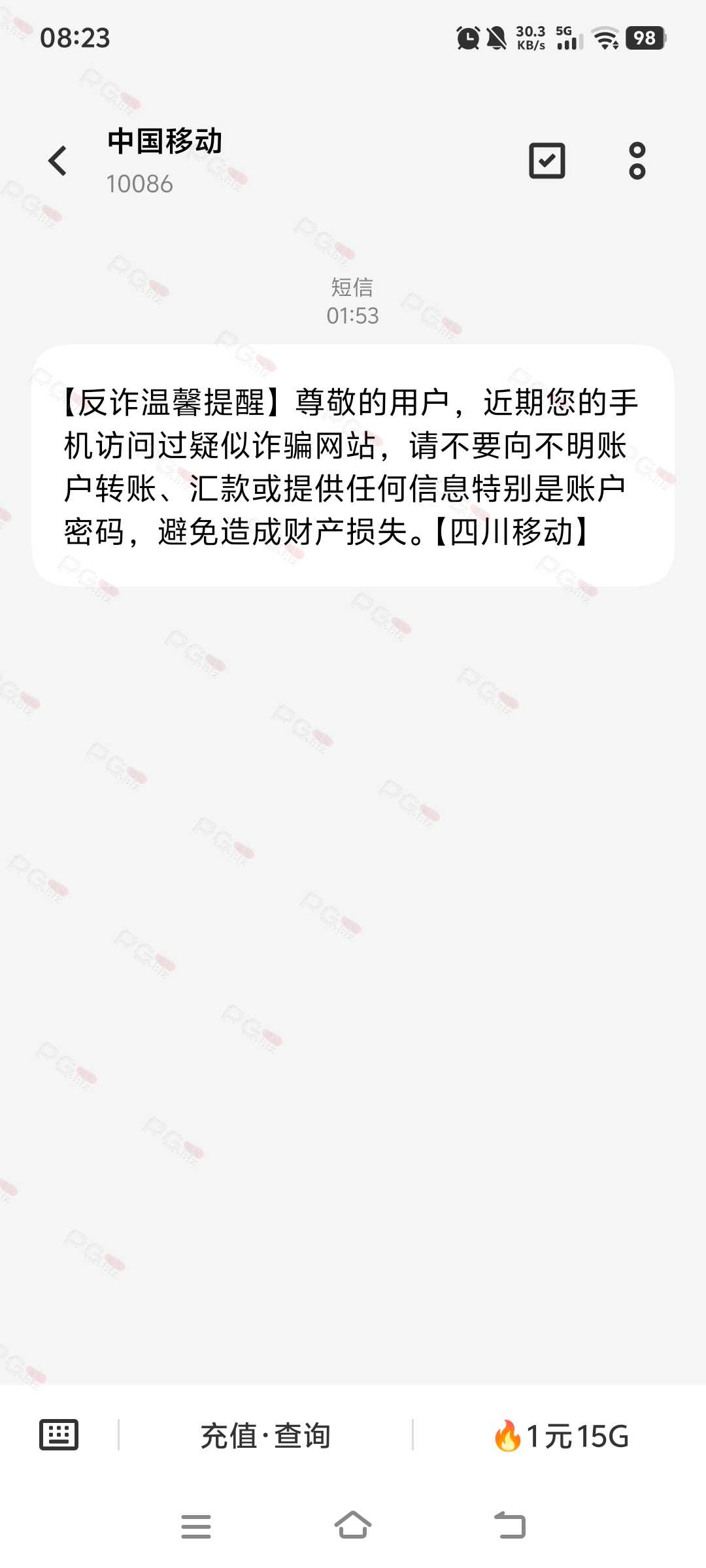Tap the checkmark select-messages icon
Viewport: 706px width, 1568px height.
[546, 161]
